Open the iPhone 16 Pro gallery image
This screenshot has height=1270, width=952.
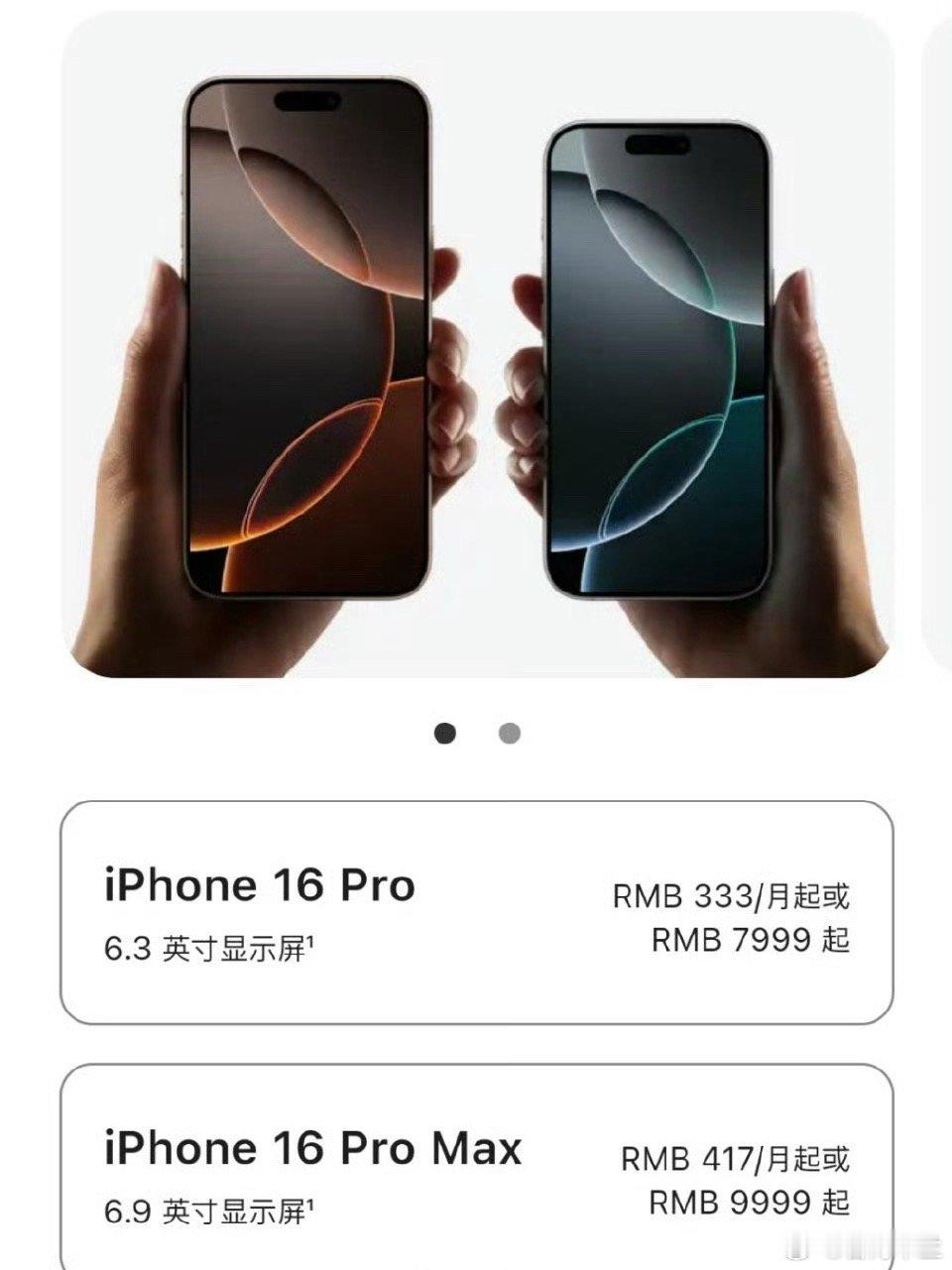pyautogui.click(x=476, y=347)
